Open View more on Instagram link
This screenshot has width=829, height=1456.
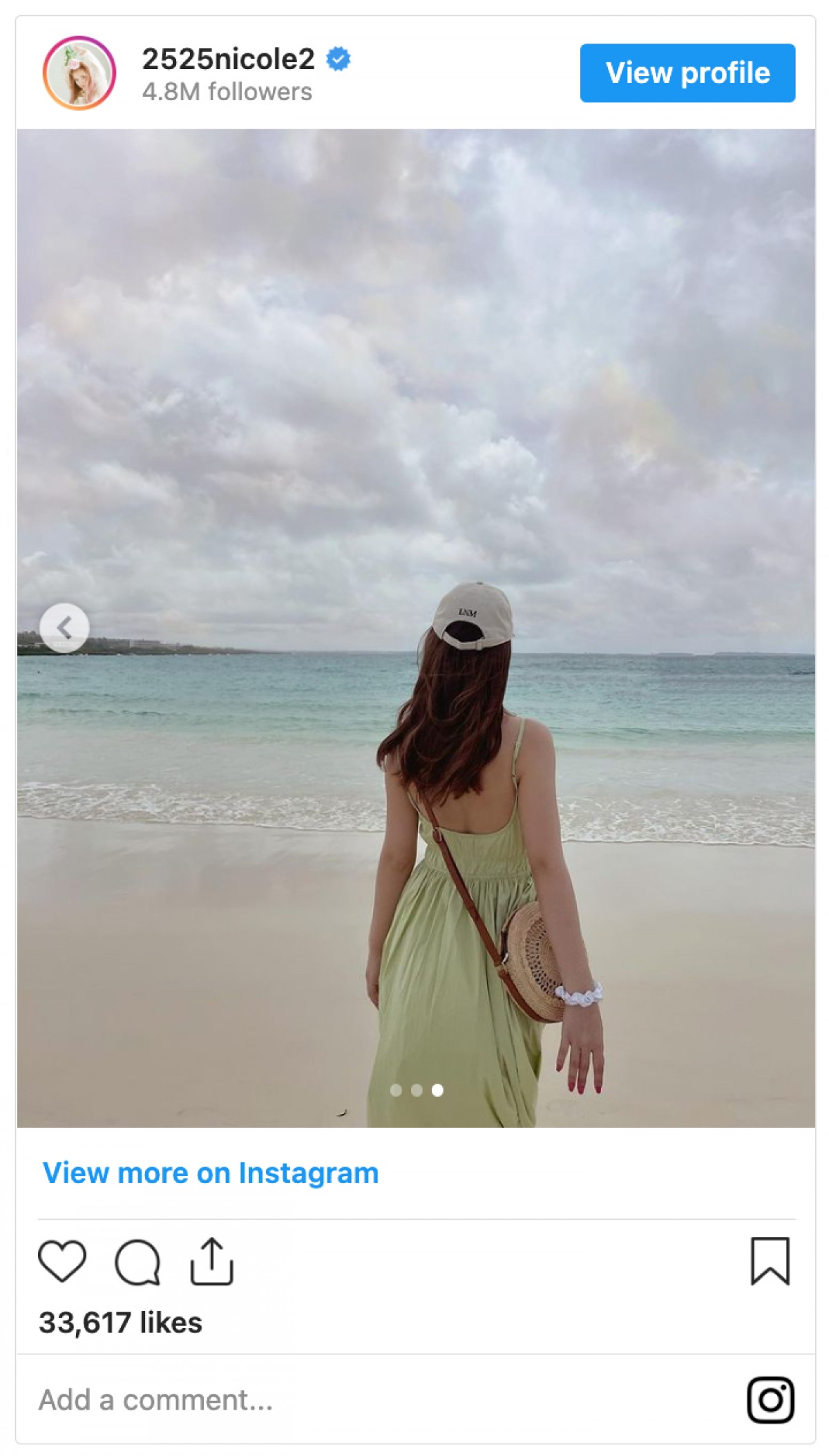[x=210, y=1173]
